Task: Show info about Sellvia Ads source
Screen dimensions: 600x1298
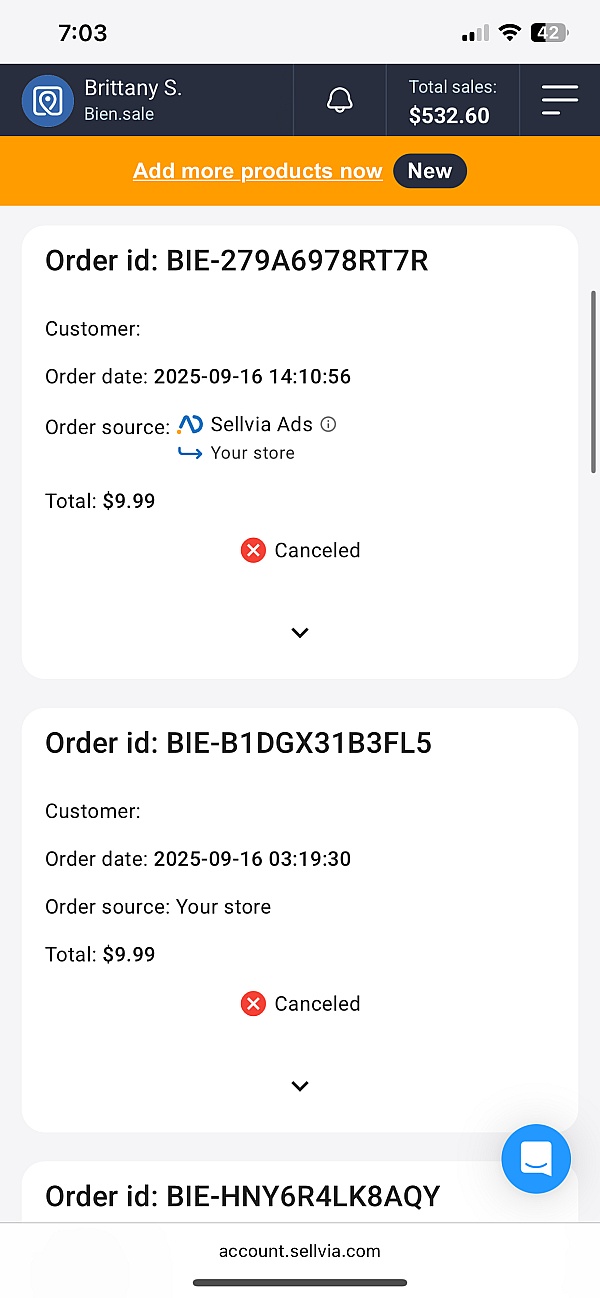Action: [x=328, y=424]
